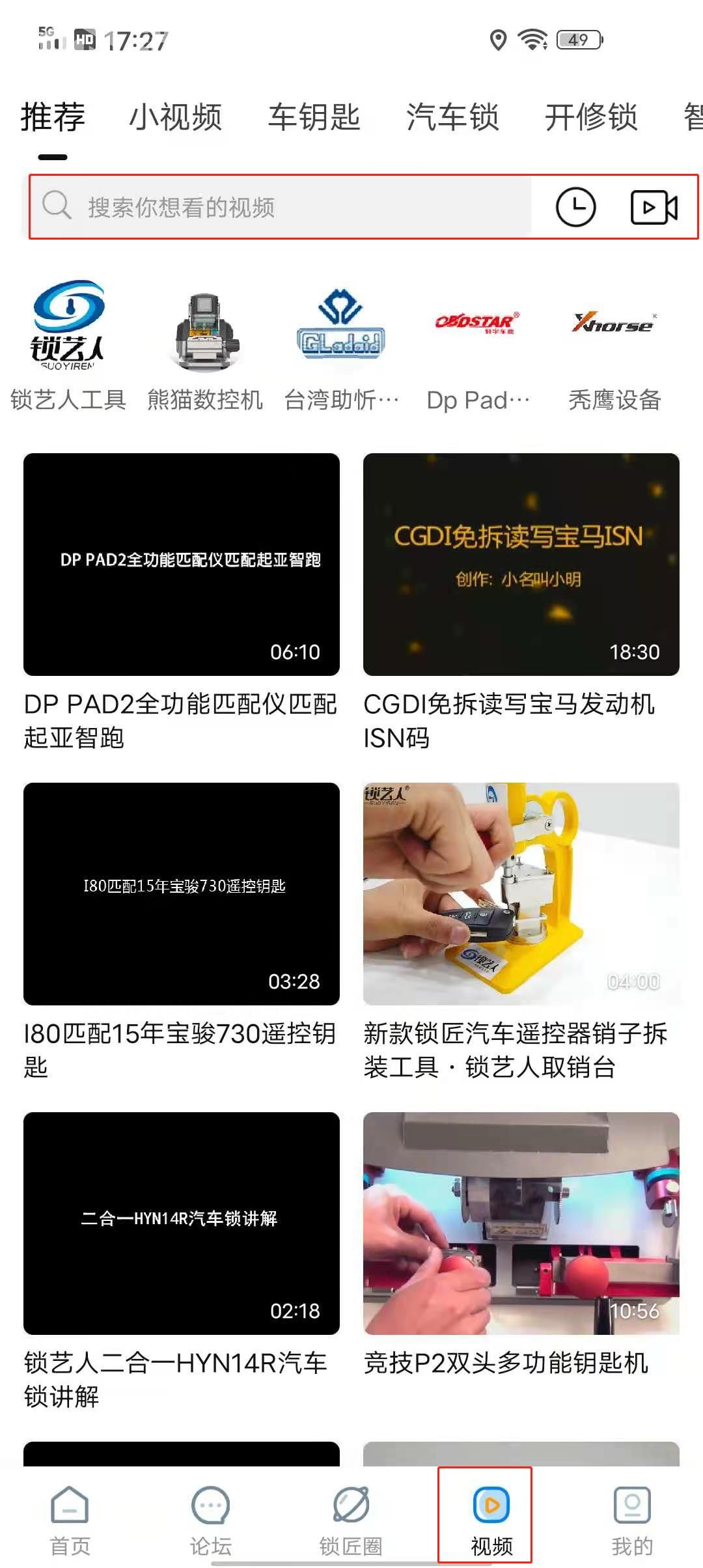Switch to the 小视频 tab

pos(176,117)
